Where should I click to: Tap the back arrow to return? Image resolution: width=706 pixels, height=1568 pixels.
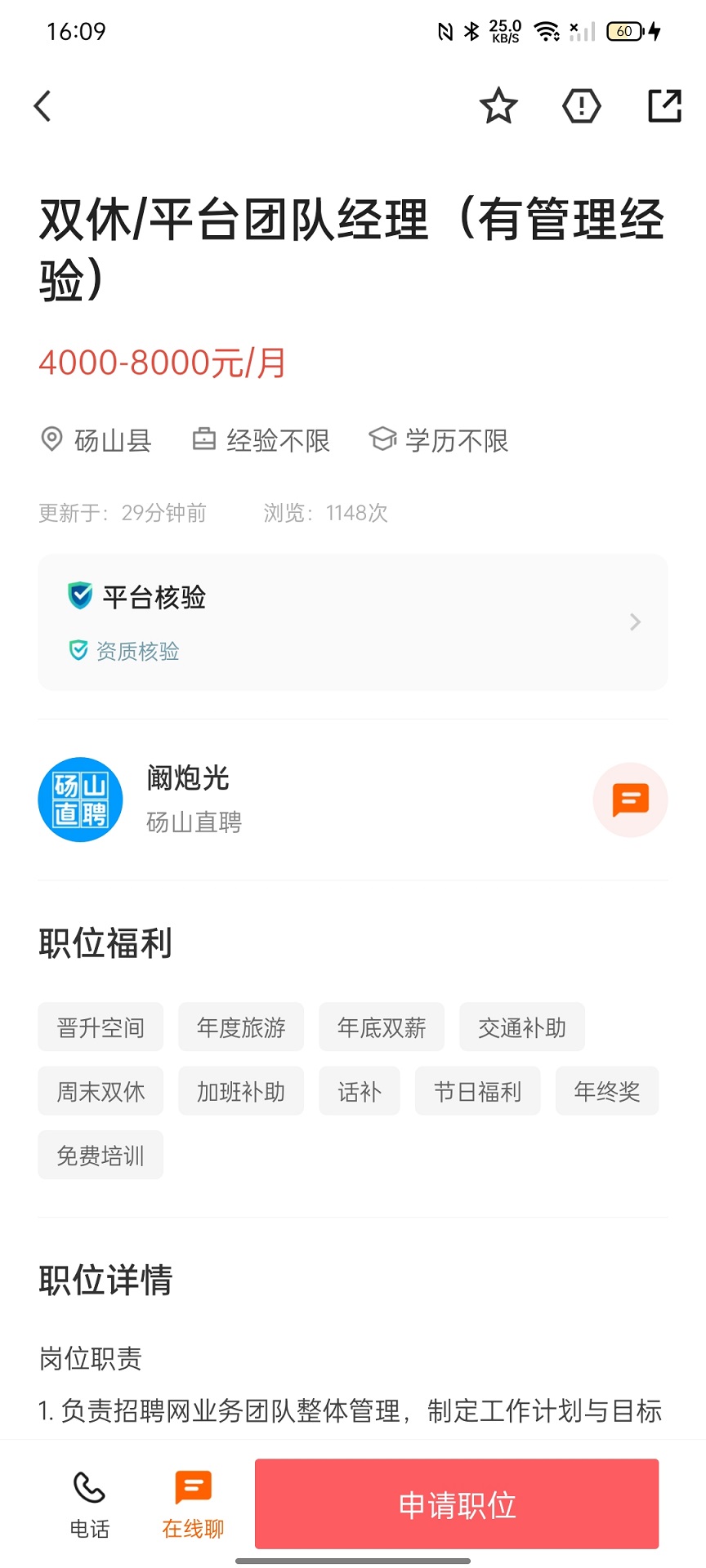(42, 105)
